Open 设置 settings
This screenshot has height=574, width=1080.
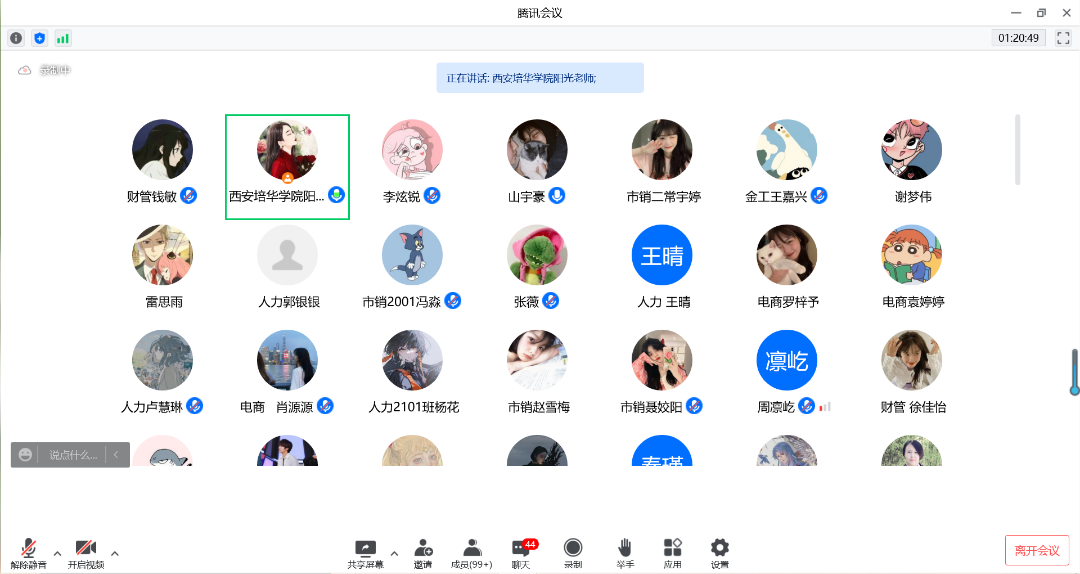click(x=719, y=551)
